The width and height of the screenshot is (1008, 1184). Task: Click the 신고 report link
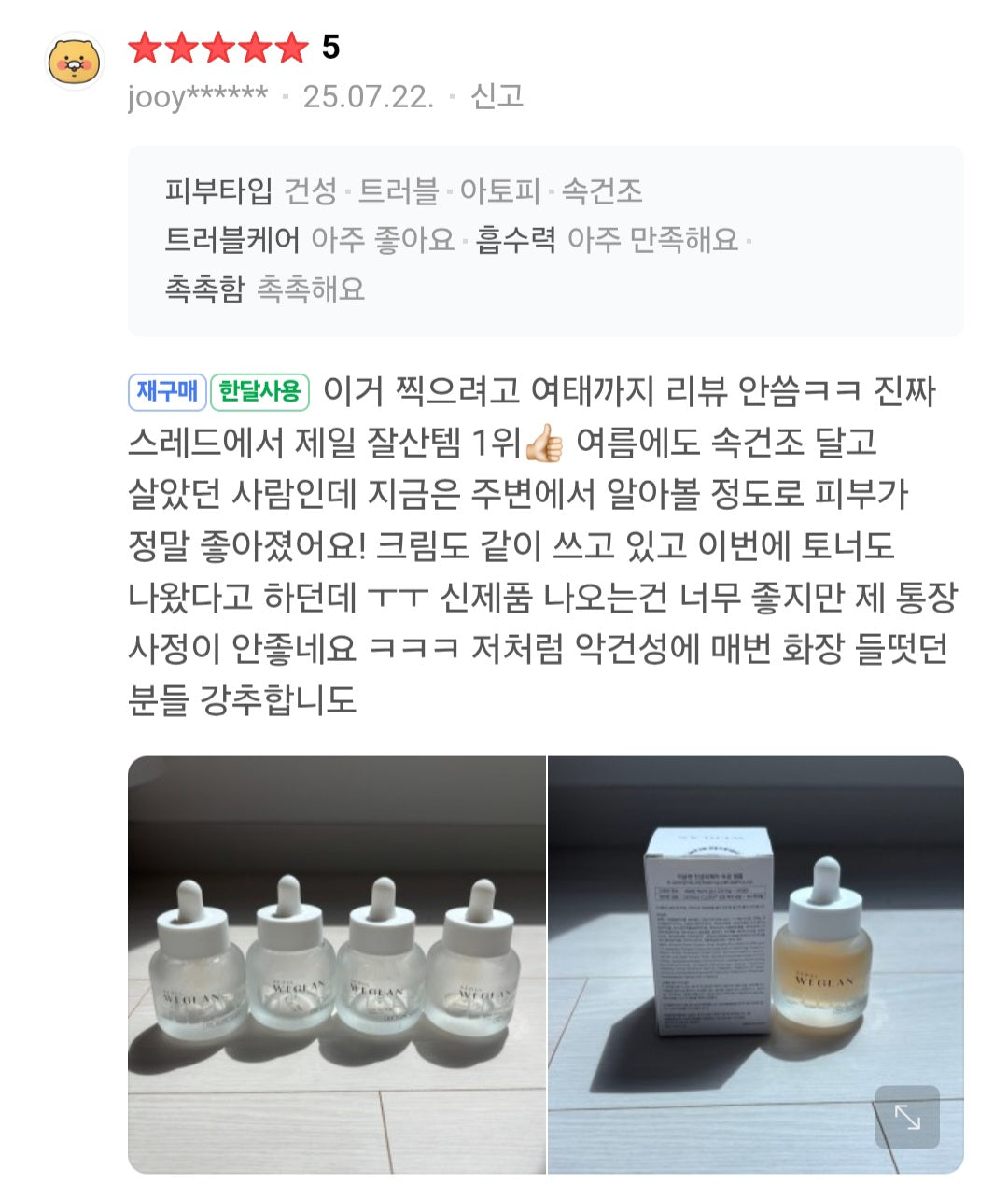coord(496,99)
